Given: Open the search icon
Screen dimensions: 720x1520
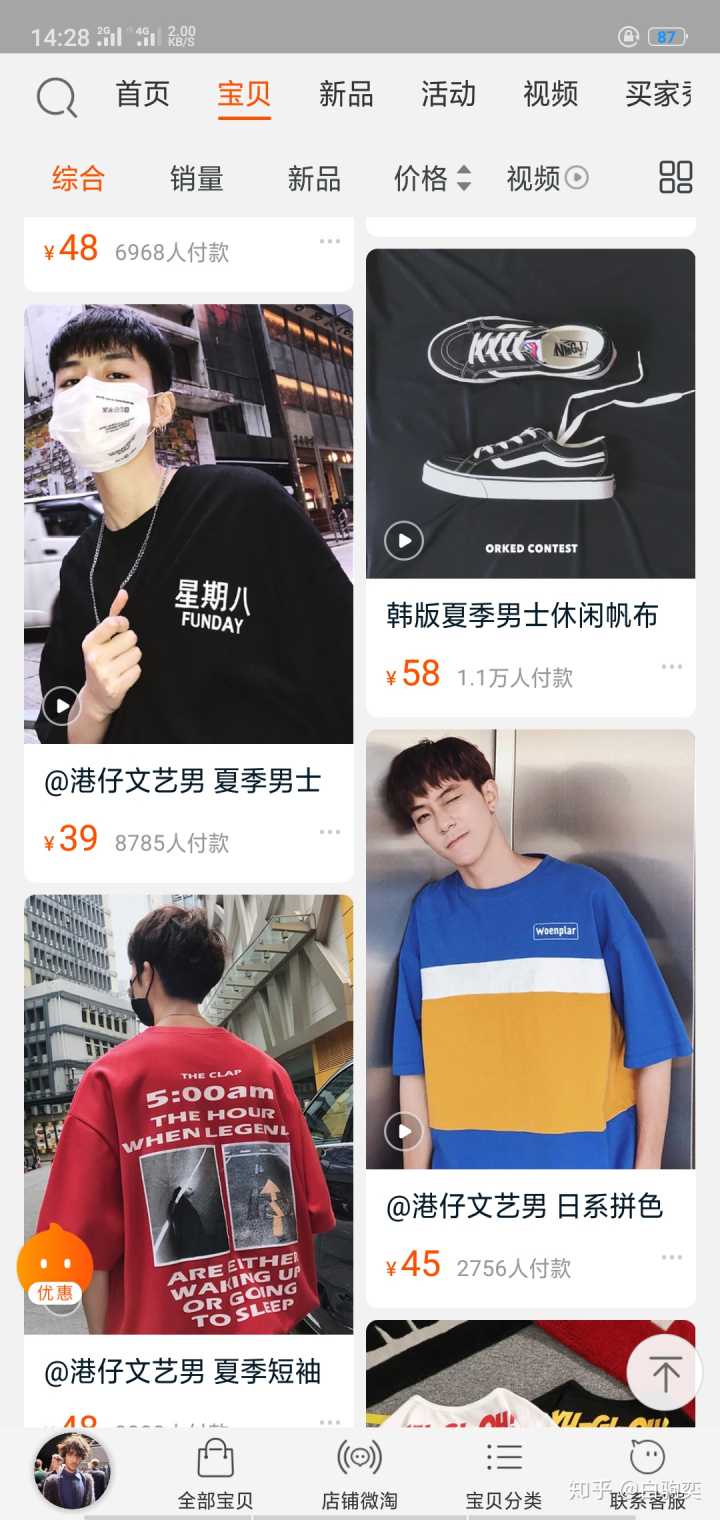Looking at the screenshot, I should tap(56, 97).
